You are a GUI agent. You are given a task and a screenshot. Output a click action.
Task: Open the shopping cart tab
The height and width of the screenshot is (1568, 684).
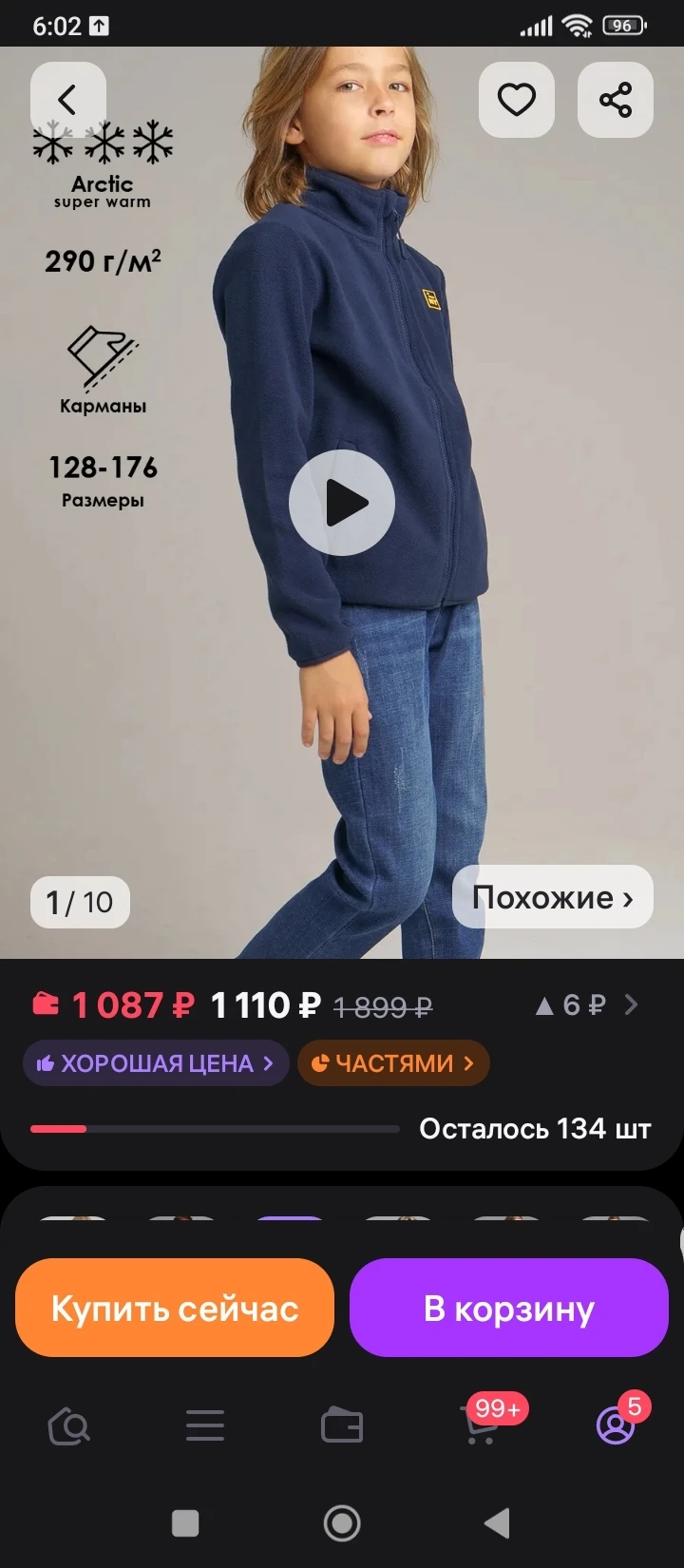click(x=481, y=1426)
